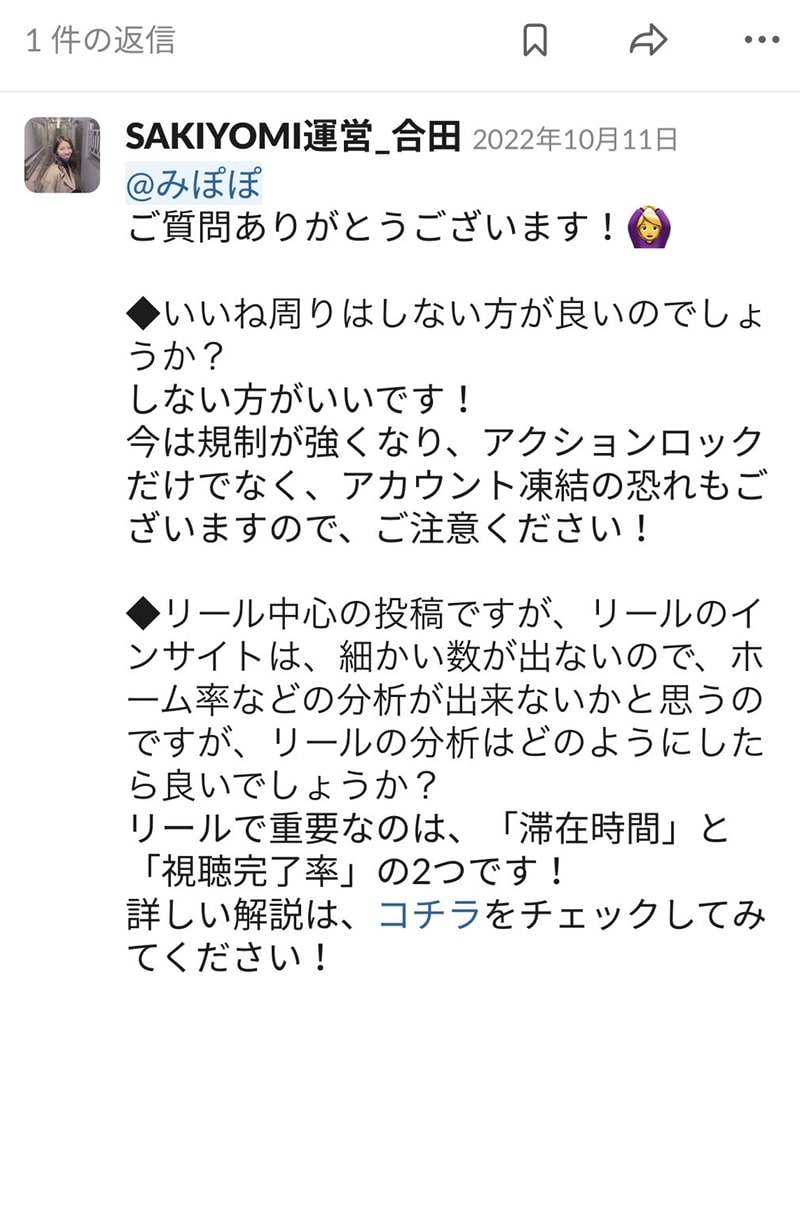Bookmark this thread reply
Viewport: 800px width, 1232px height.
coord(535,40)
